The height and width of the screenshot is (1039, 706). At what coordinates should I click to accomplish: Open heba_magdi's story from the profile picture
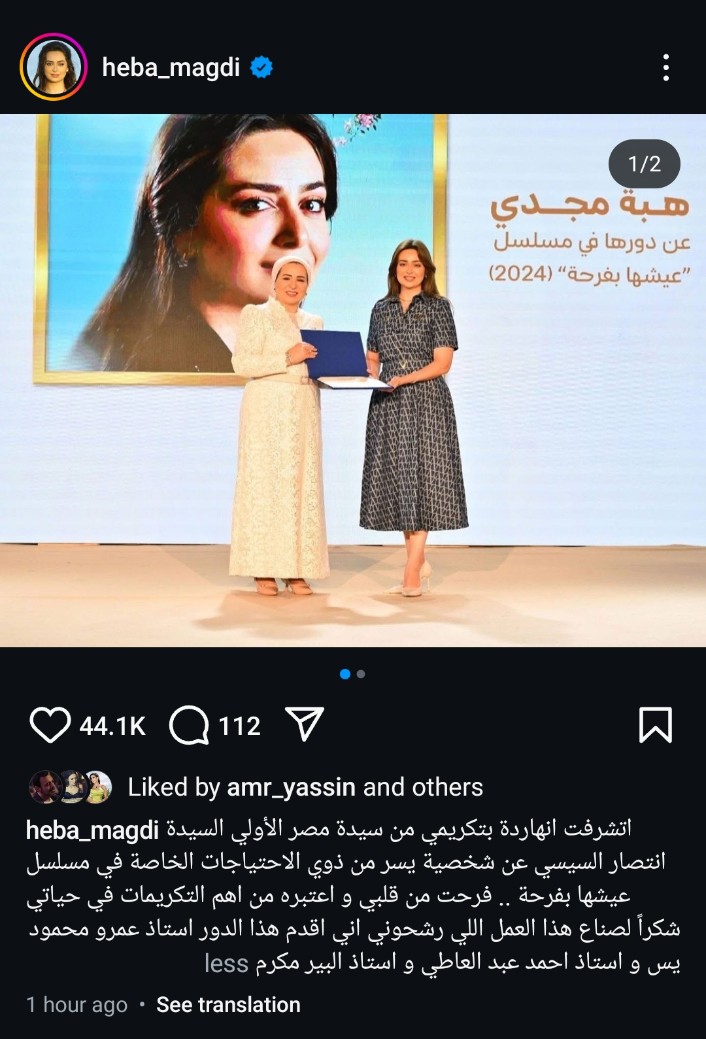pos(54,68)
